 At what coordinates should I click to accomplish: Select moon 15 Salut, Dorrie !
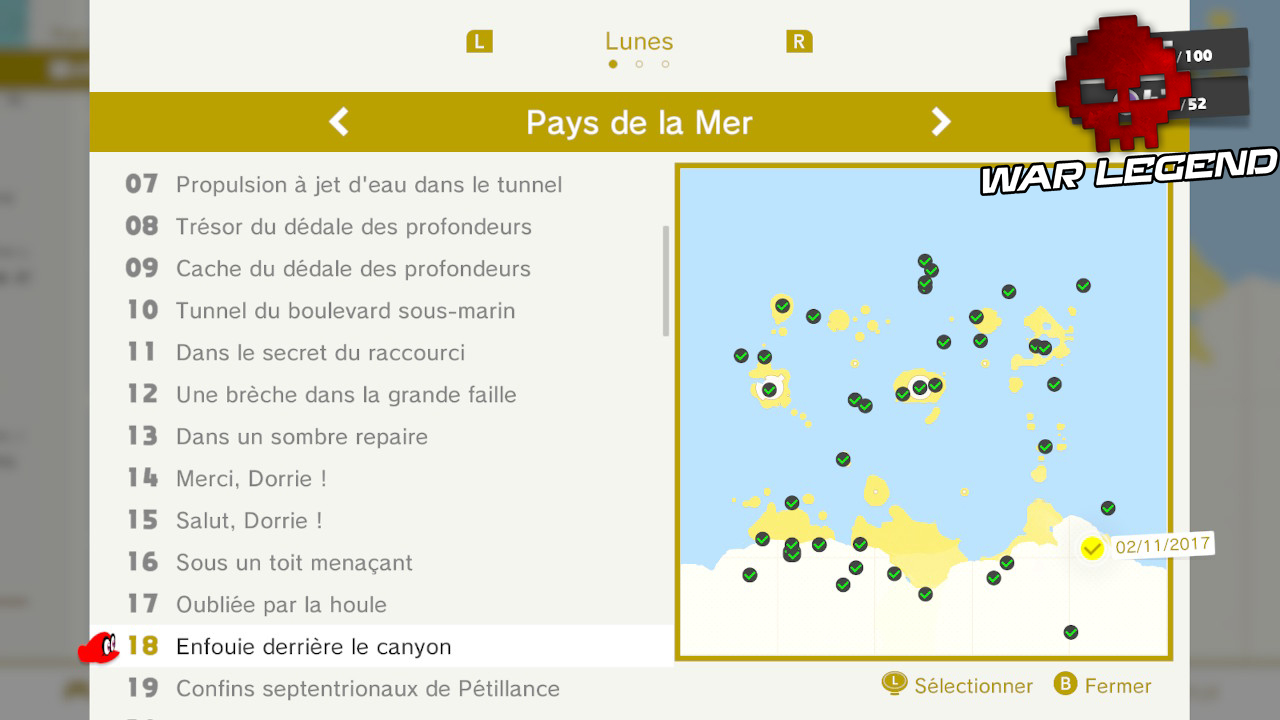[249, 521]
